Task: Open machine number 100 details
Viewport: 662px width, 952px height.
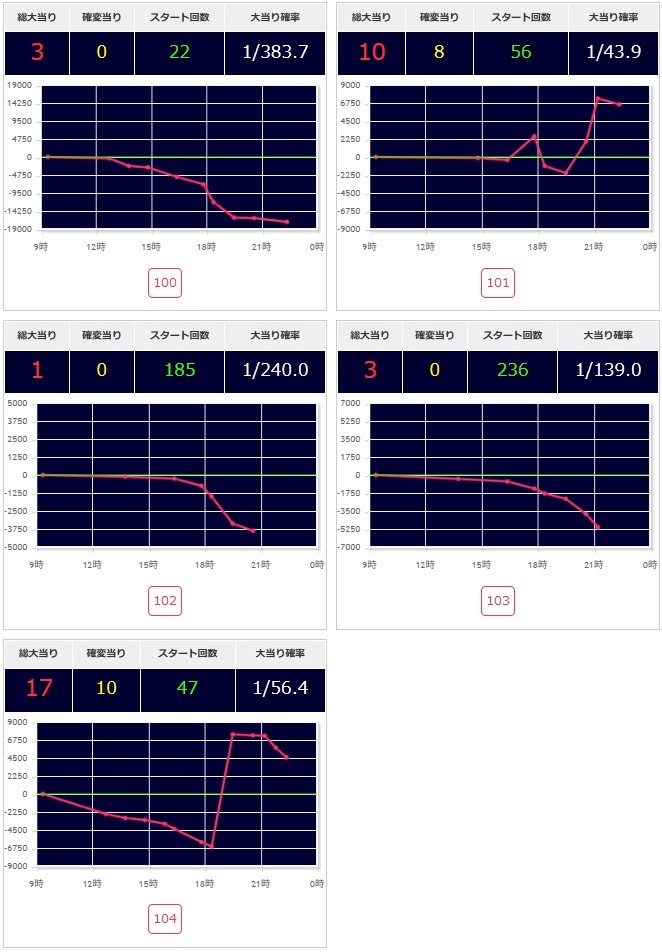Action: (x=165, y=283)
